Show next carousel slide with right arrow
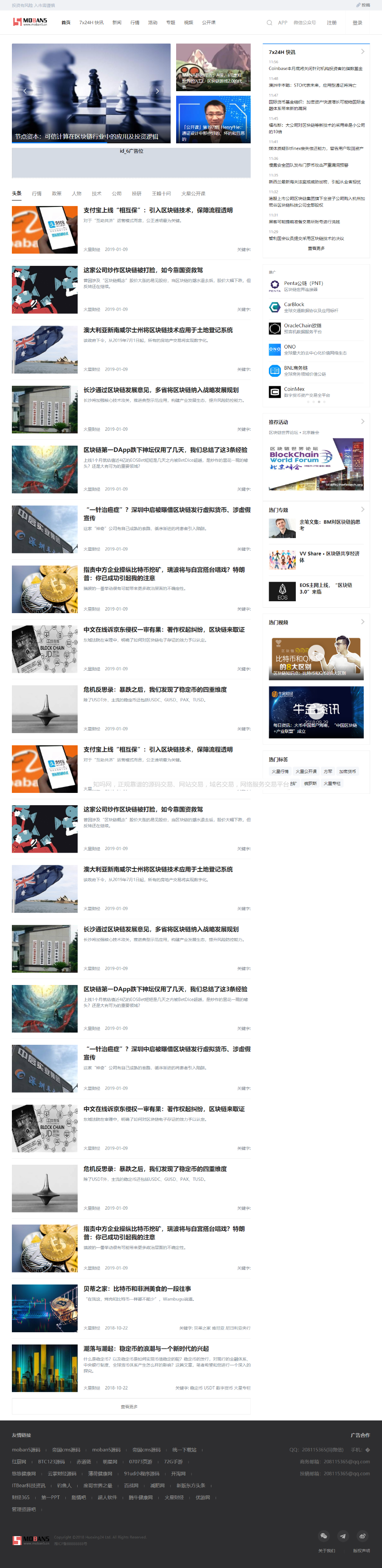 click(157, 91)
